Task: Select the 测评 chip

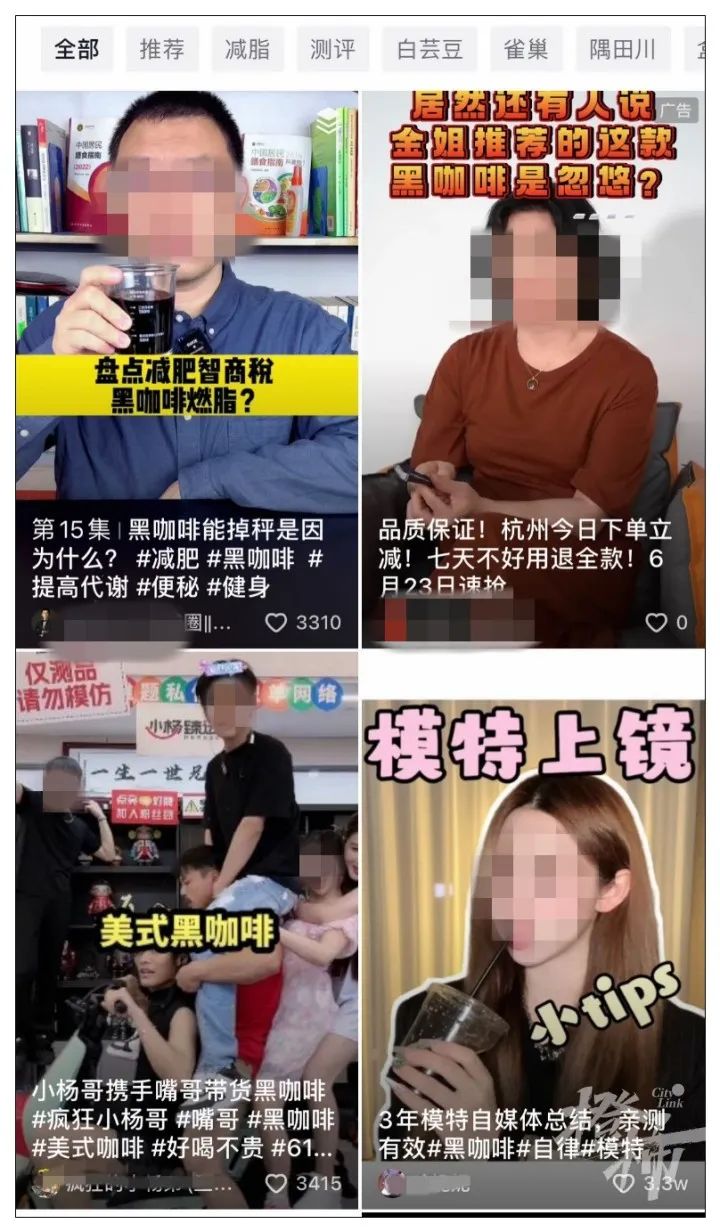Action: click(333, 49)
